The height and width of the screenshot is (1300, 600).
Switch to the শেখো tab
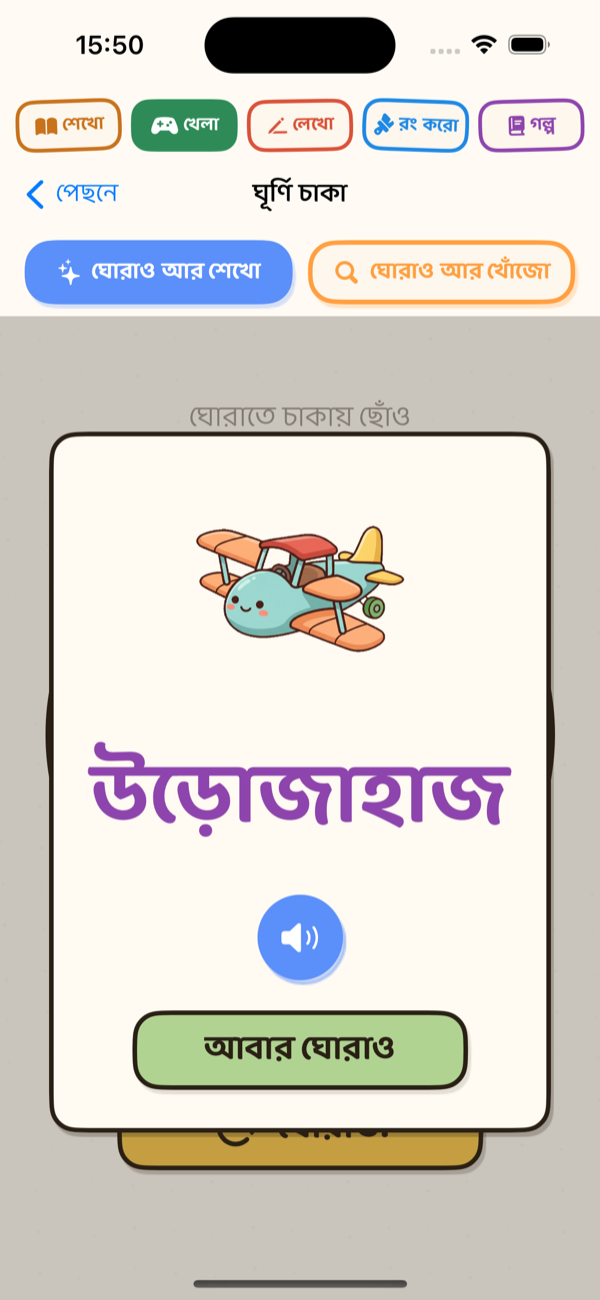click(x=68, y=126)
